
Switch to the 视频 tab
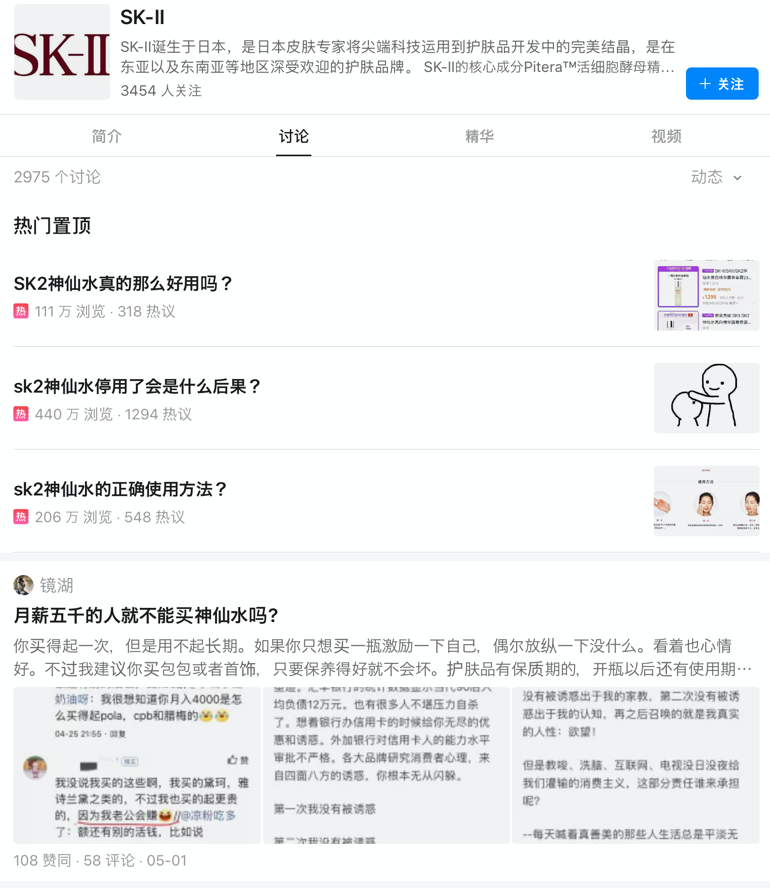tap(666, 136)
